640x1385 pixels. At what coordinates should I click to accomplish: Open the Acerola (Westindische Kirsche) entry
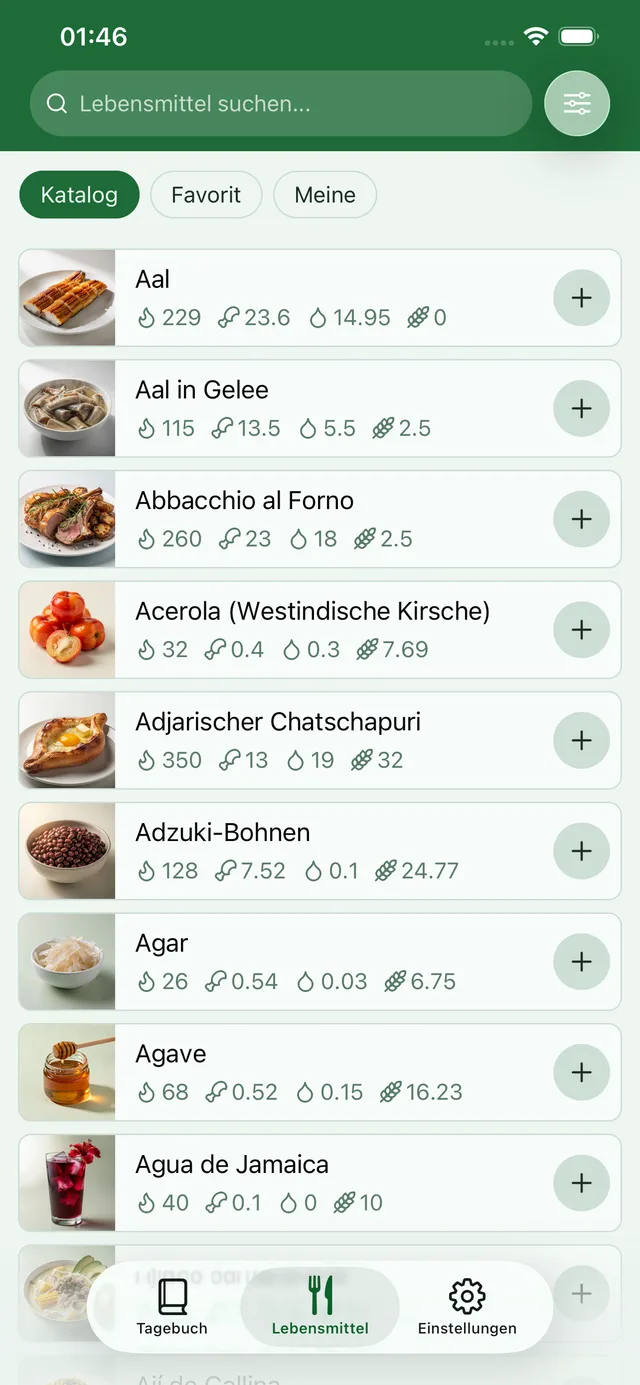320,630
